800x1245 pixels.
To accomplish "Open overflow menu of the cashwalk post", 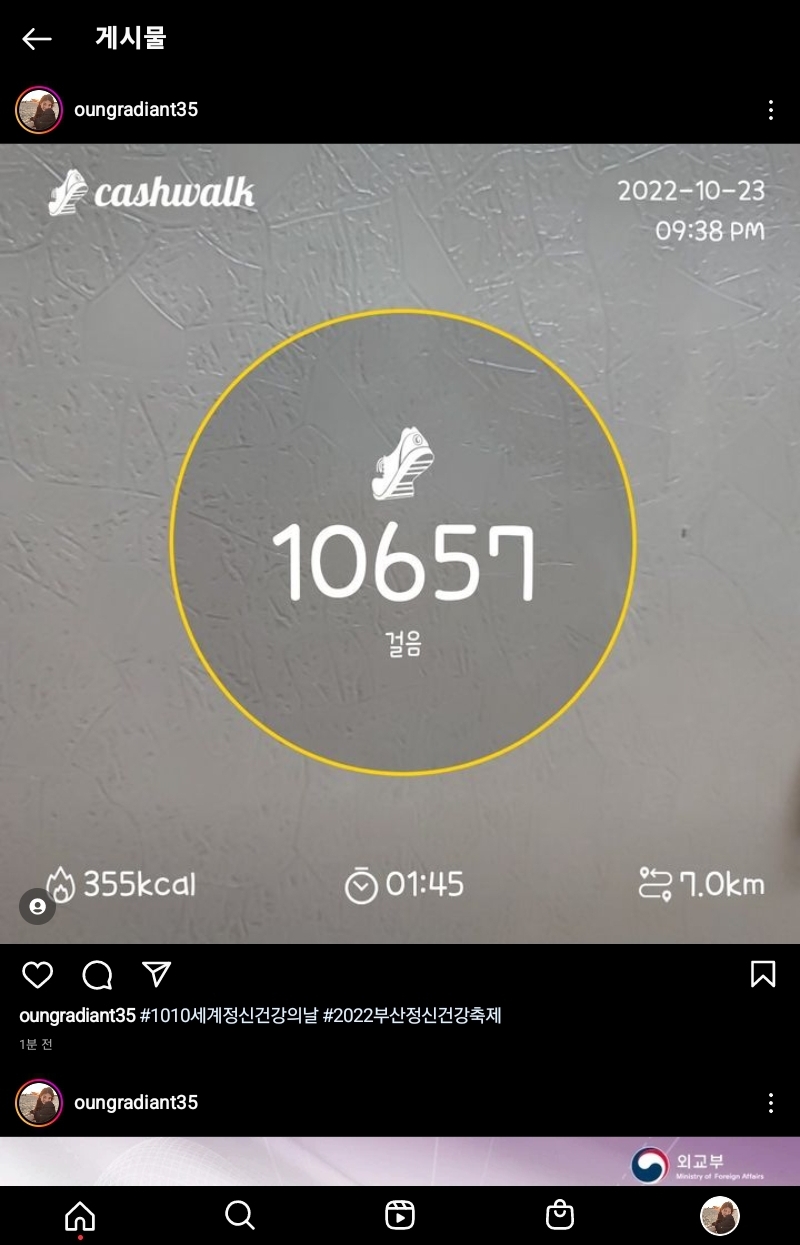I will (770, 110).
